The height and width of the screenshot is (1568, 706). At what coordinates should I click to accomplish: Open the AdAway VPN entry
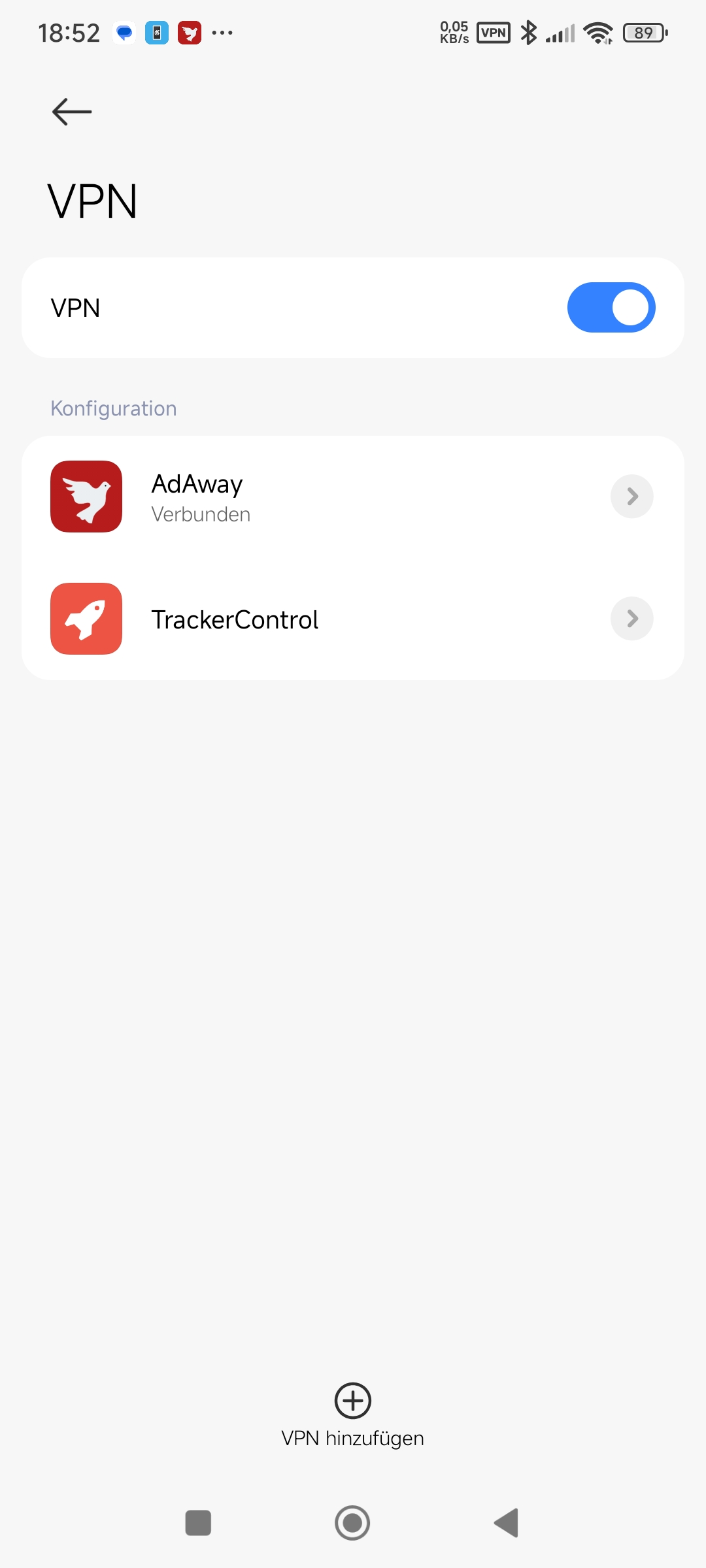[353, 497]
